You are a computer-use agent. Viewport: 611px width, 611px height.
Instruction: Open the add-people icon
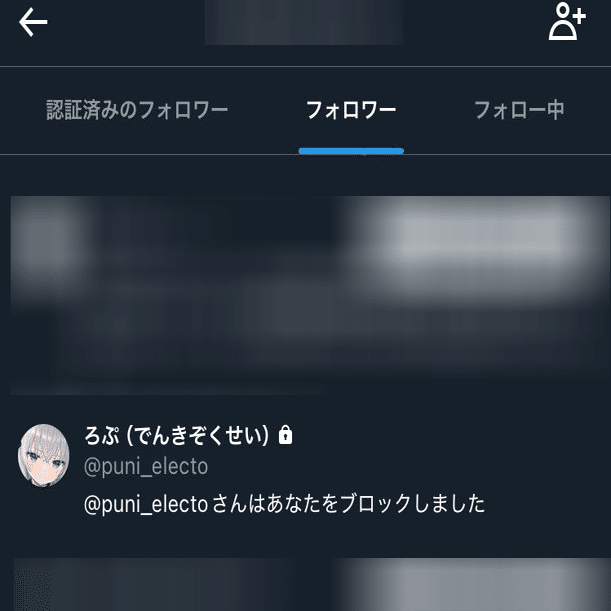[566, 22]
